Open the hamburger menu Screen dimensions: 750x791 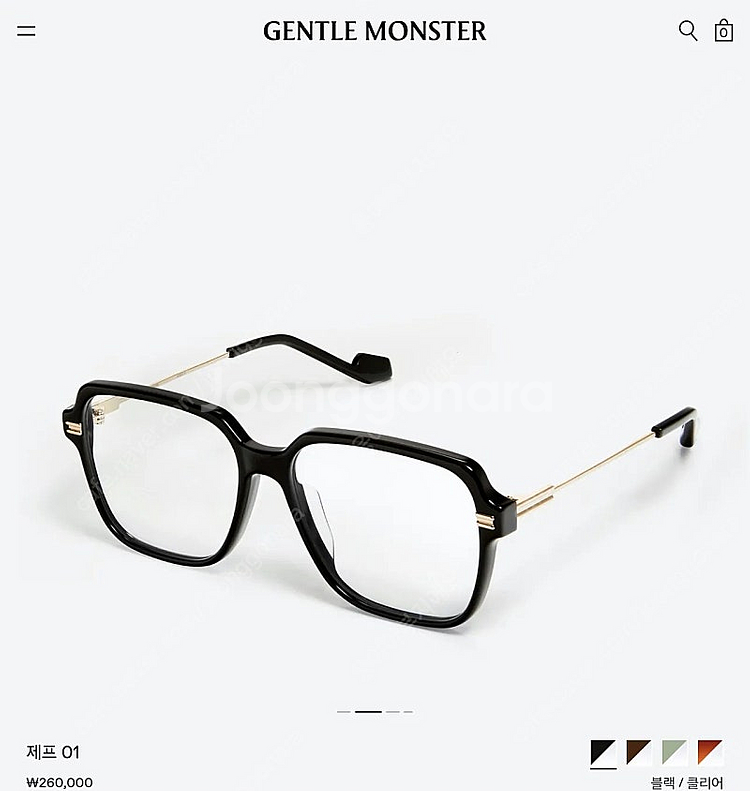click(26, 31)
